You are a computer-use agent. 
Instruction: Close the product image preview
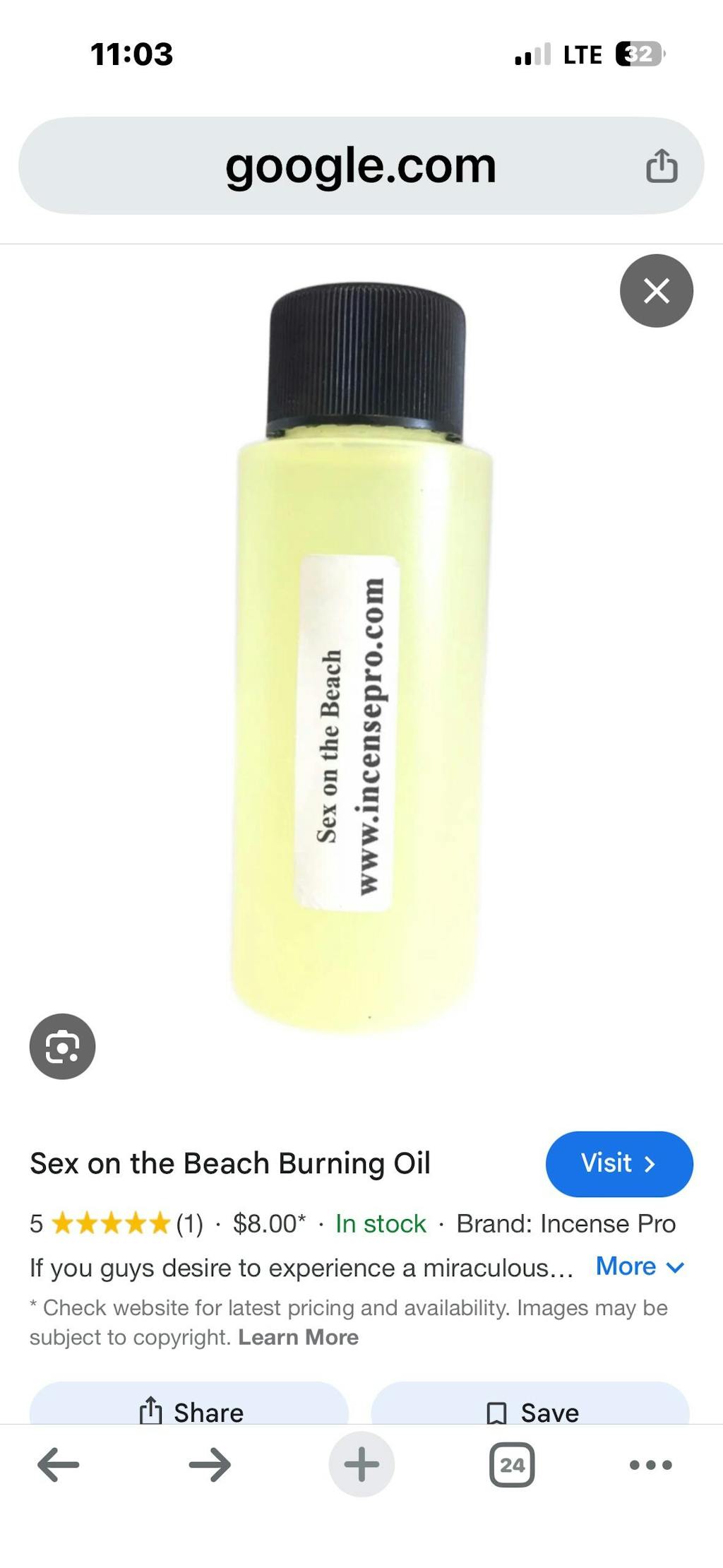[656, 290]
